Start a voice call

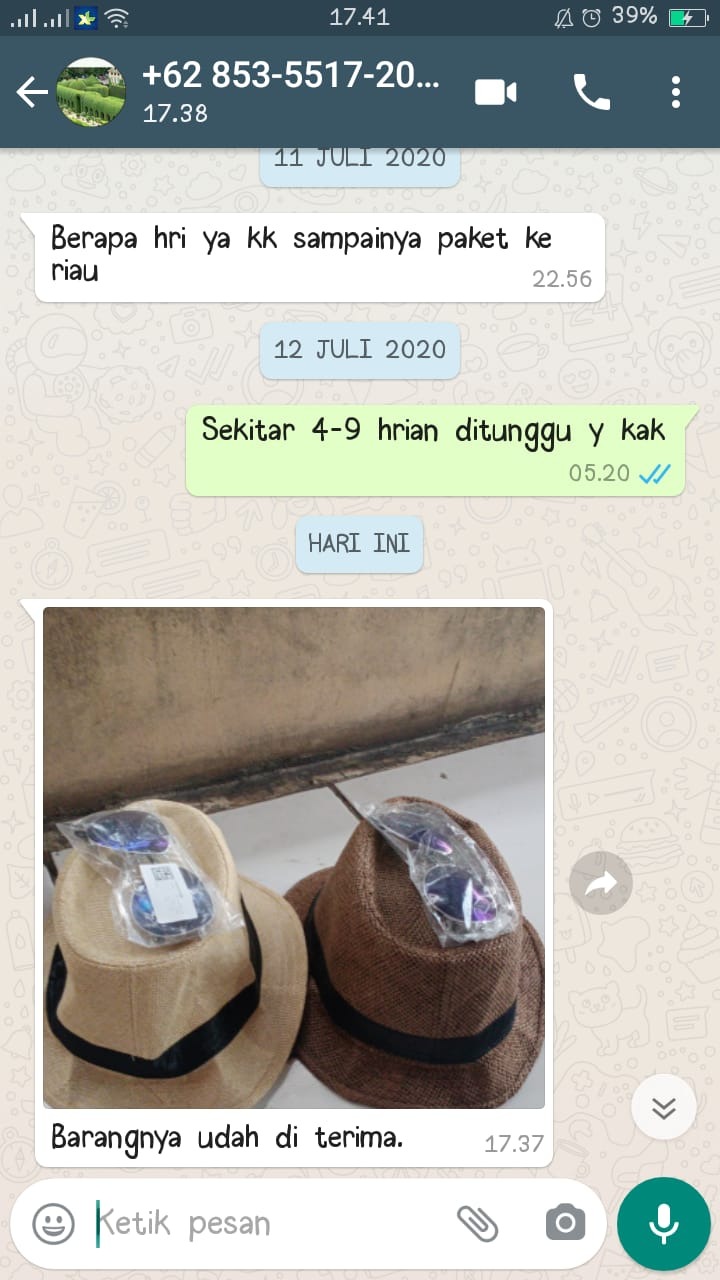pyautogui.click(x=591, y=93)
